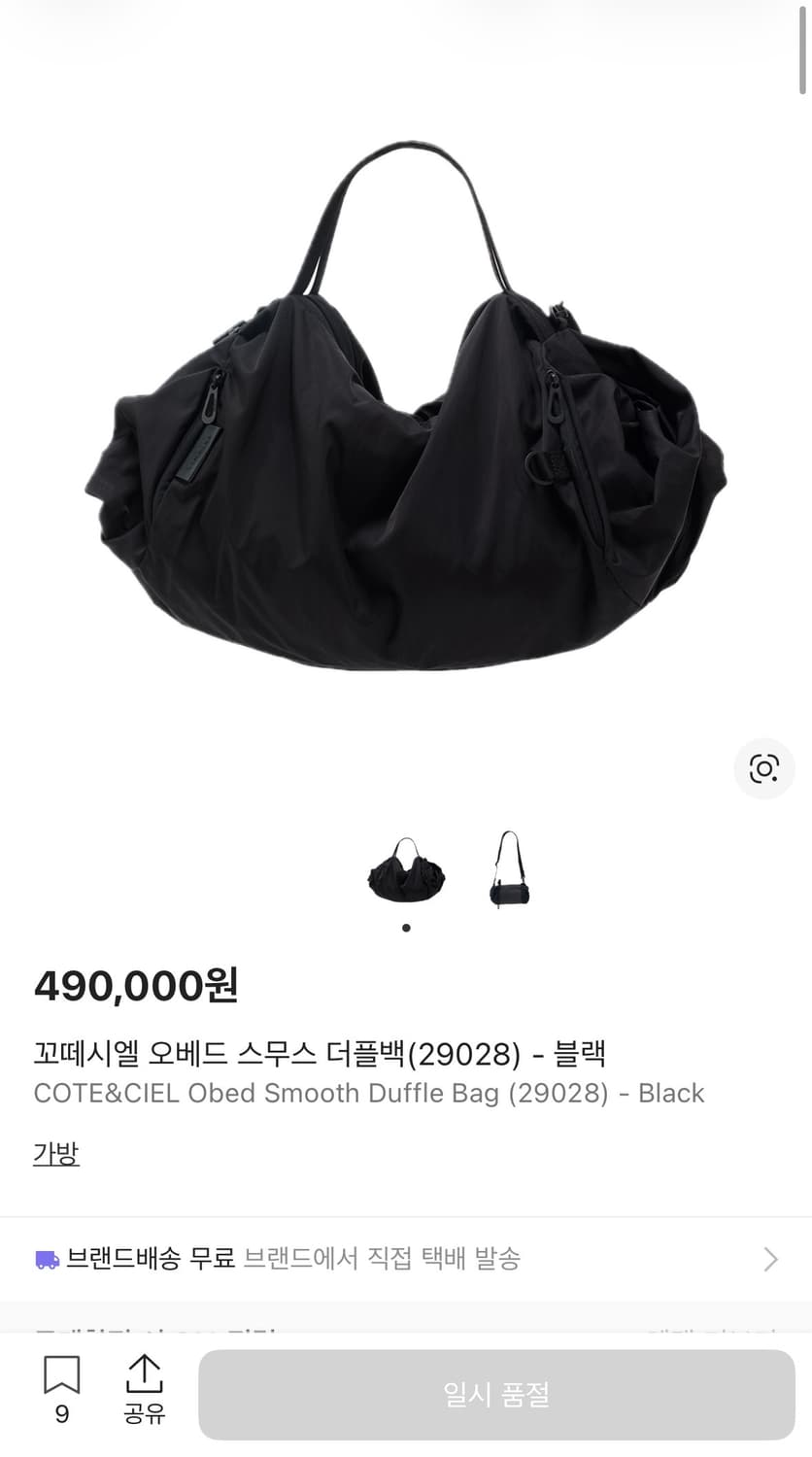
Task: Click the chevron on the shipping info row
Action: (769, 1259)
